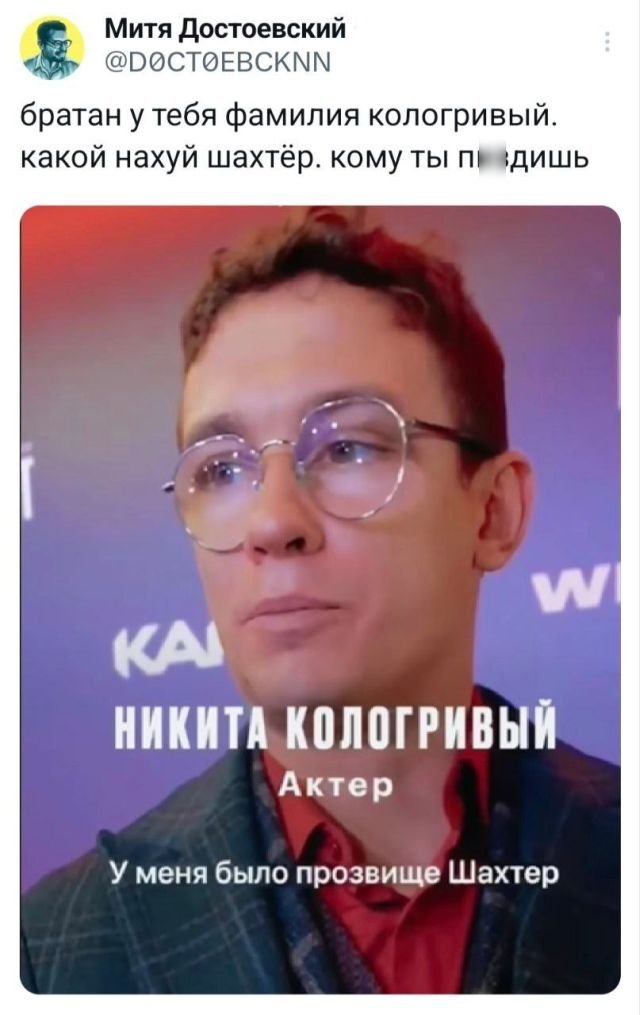640x1015 pixels.
Task: Open the attached Никита Кологривый image
Action: click(320, 600)
